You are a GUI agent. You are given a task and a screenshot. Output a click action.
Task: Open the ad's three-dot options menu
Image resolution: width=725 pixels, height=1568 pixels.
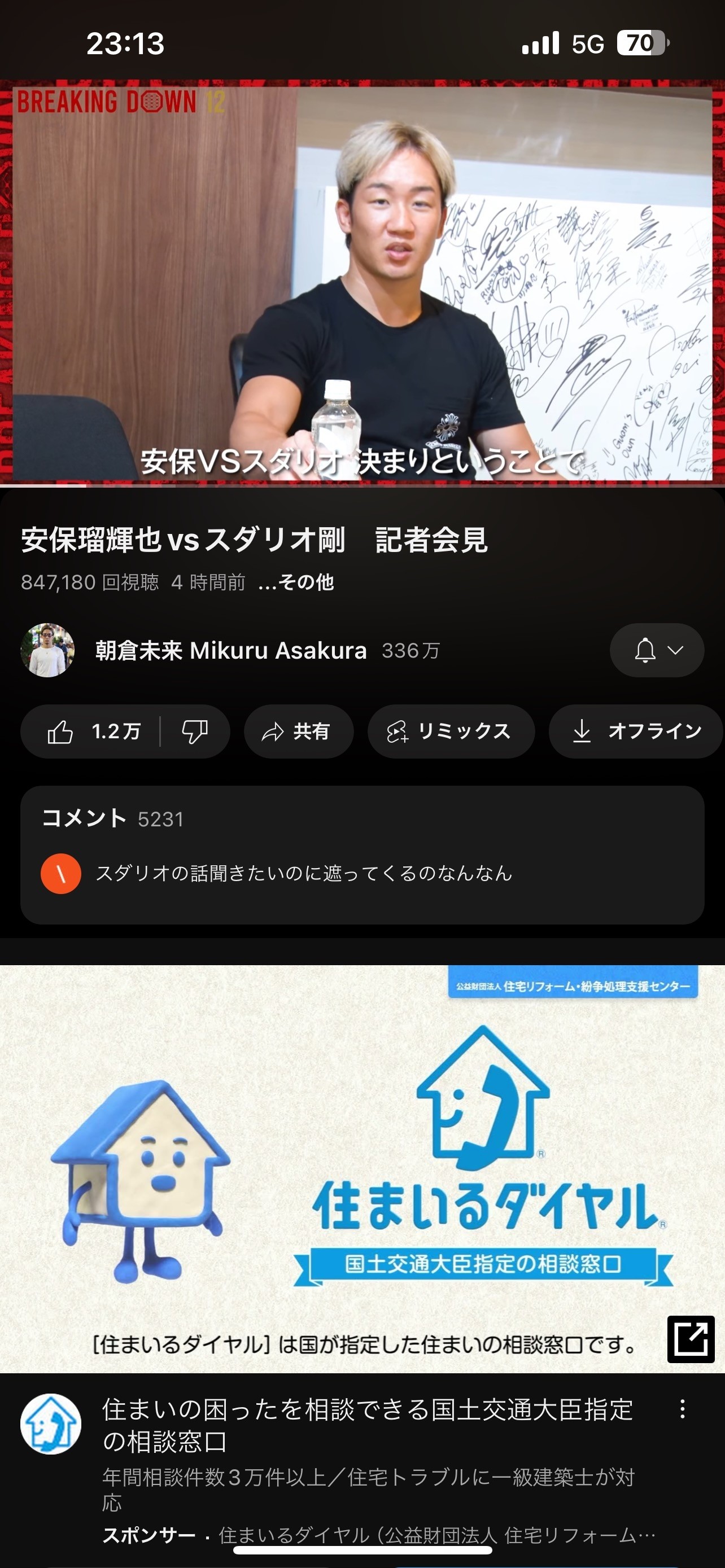(683, 1408)
